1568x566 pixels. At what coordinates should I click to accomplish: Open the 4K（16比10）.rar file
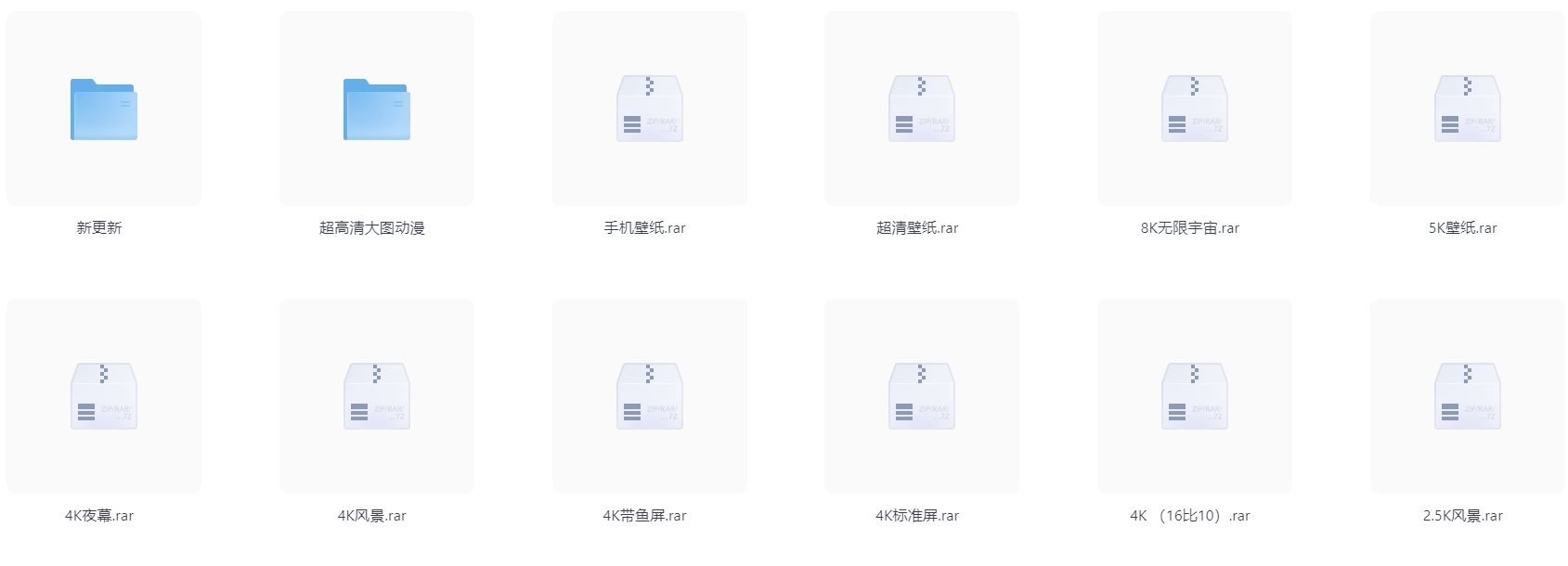point(1194,396)
